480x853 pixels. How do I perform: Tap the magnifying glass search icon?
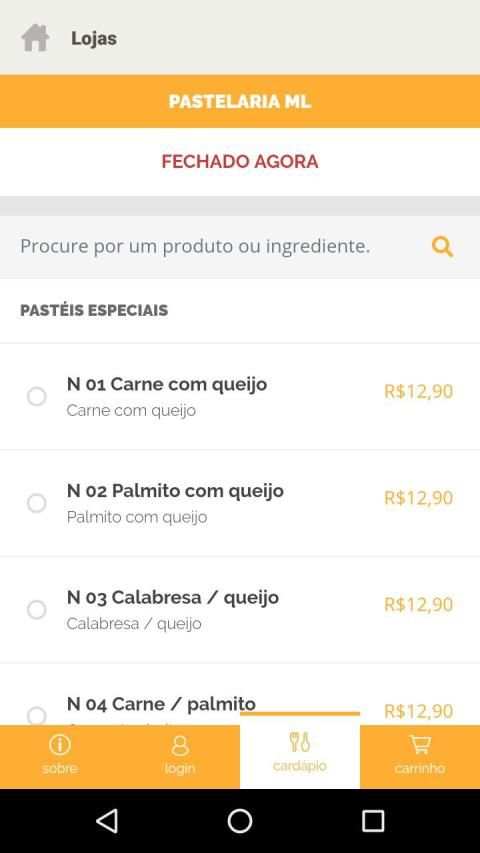442,247
